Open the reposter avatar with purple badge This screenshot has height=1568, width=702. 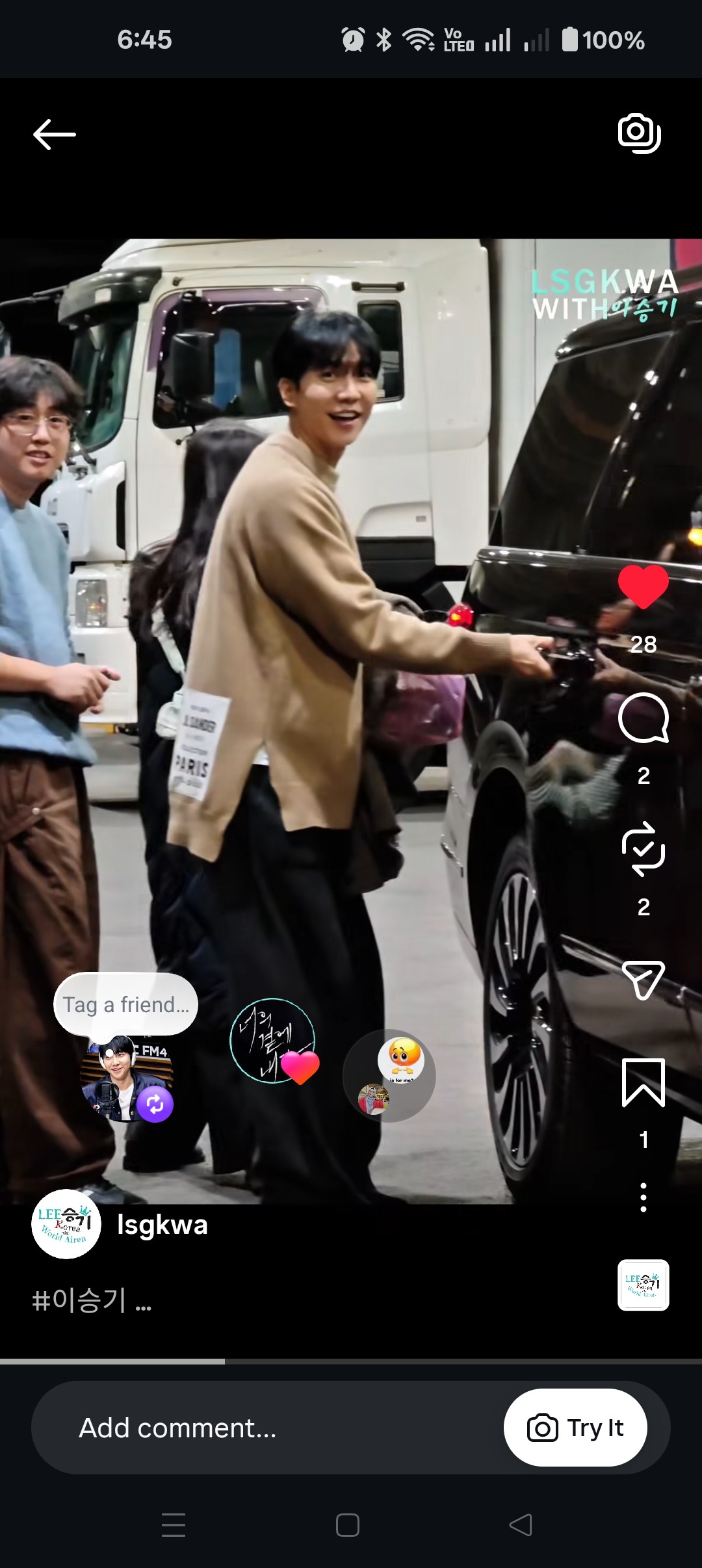coord(127,1079)
